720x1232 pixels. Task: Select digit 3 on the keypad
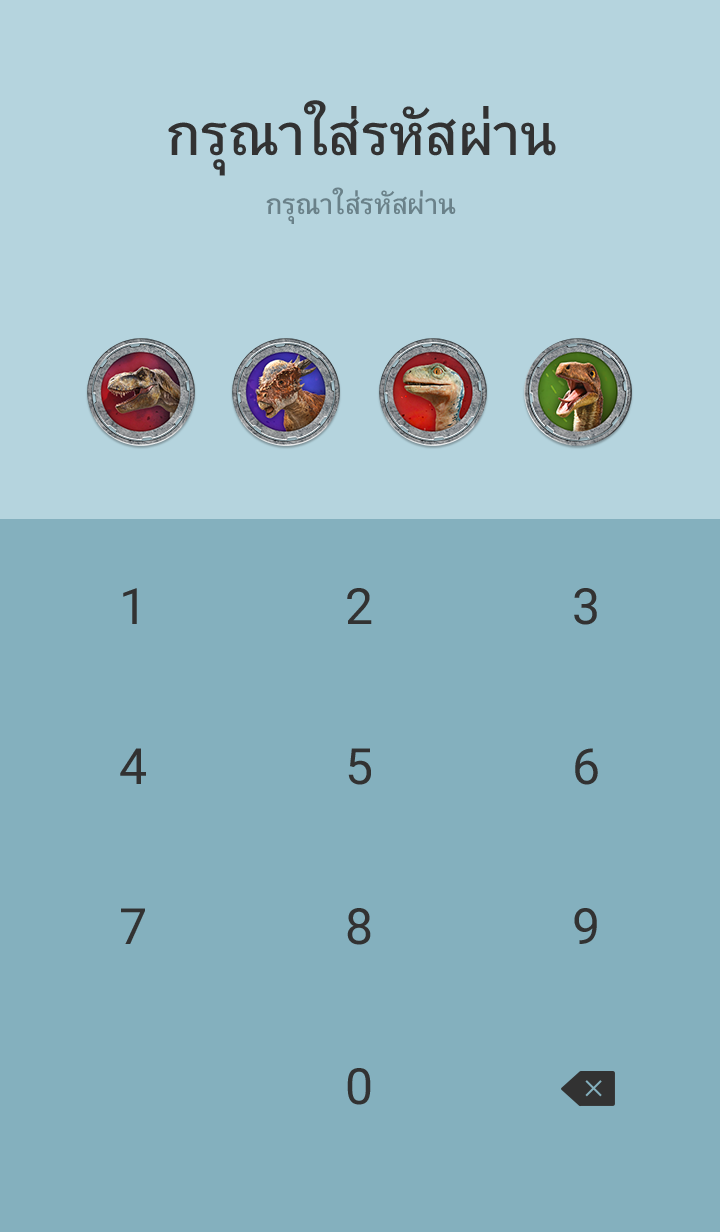pos(586,607)
